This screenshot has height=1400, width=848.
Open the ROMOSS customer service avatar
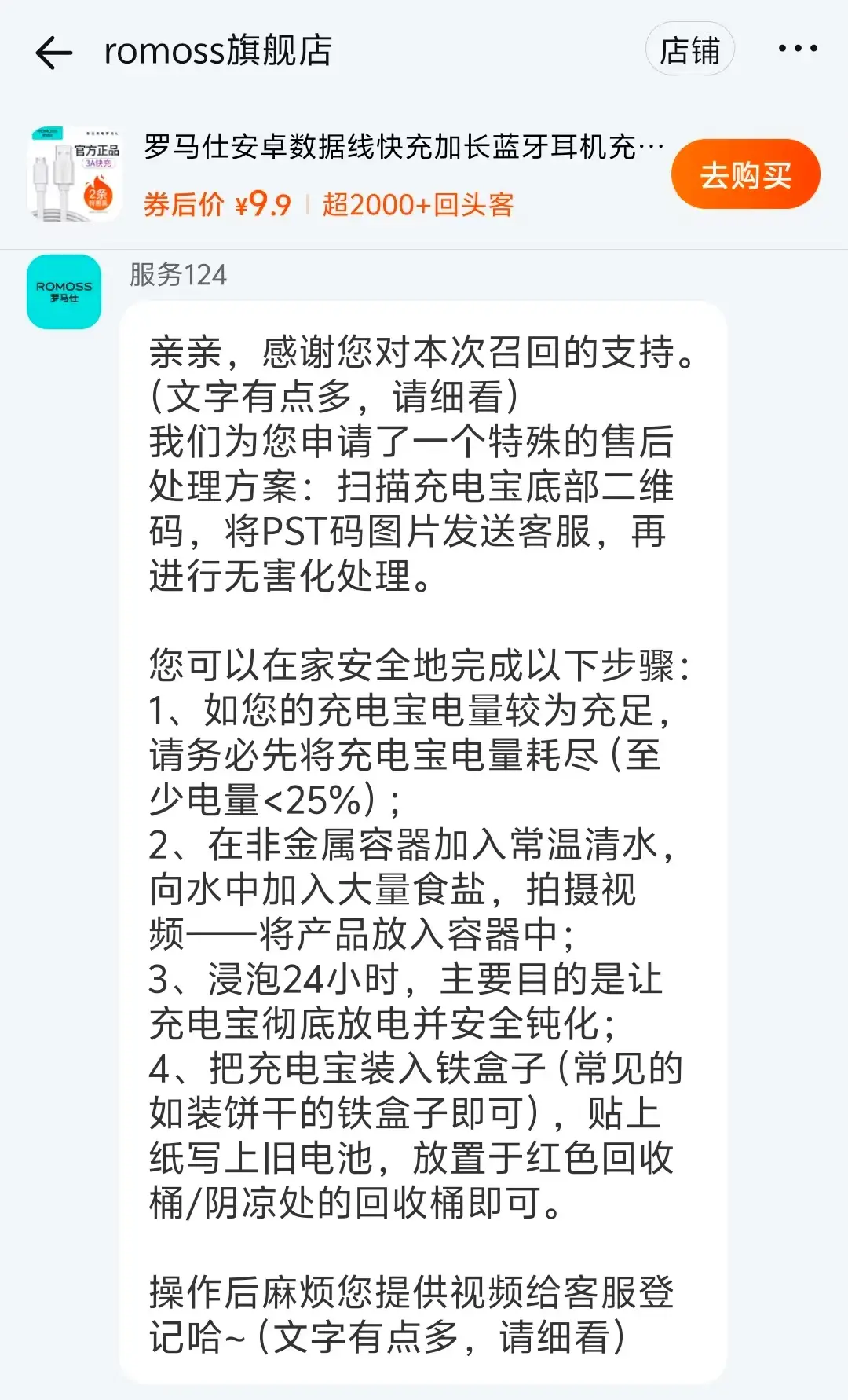click(64, 291)
